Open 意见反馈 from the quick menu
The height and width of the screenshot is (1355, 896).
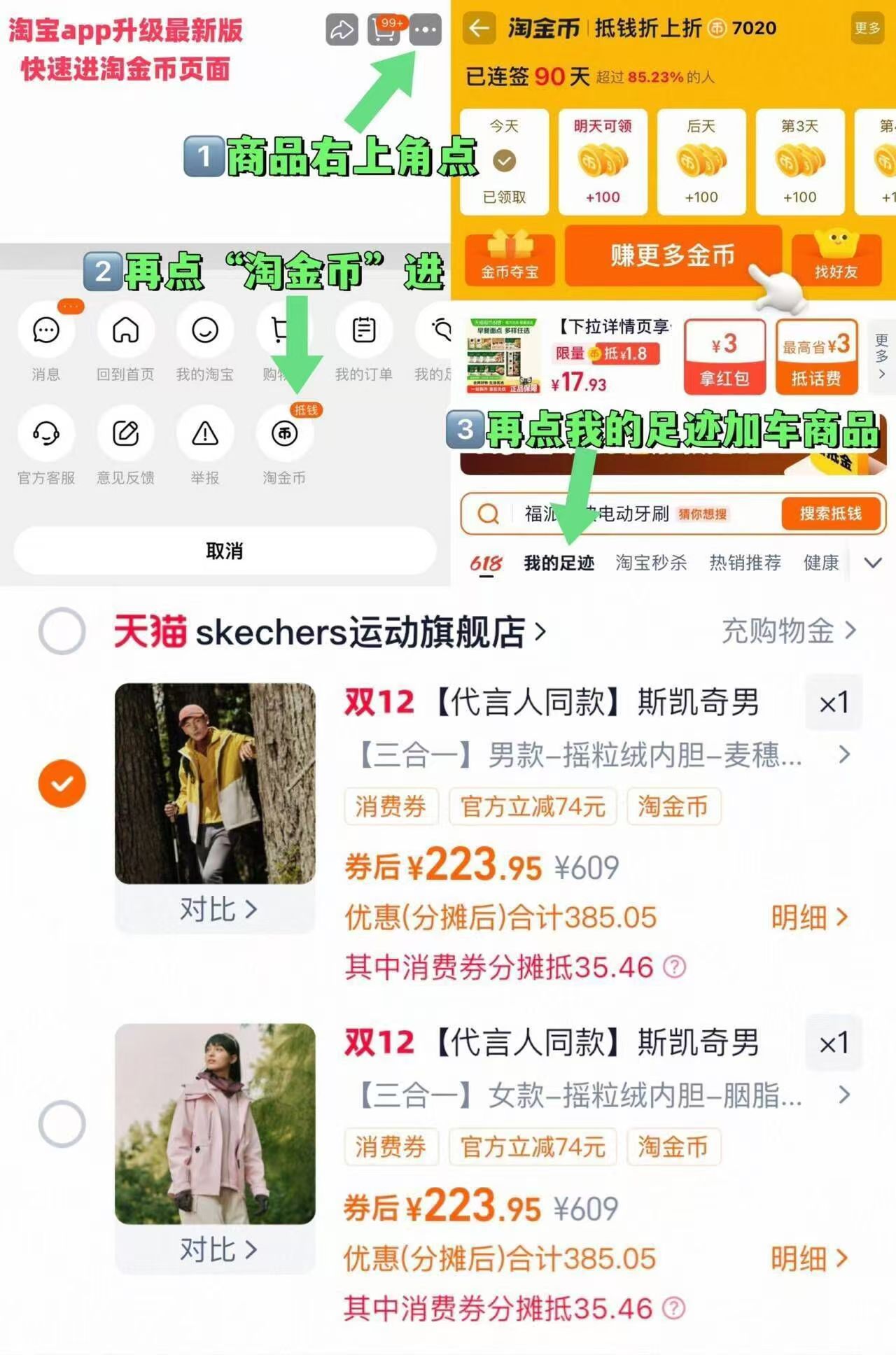(x=125, y=434)
